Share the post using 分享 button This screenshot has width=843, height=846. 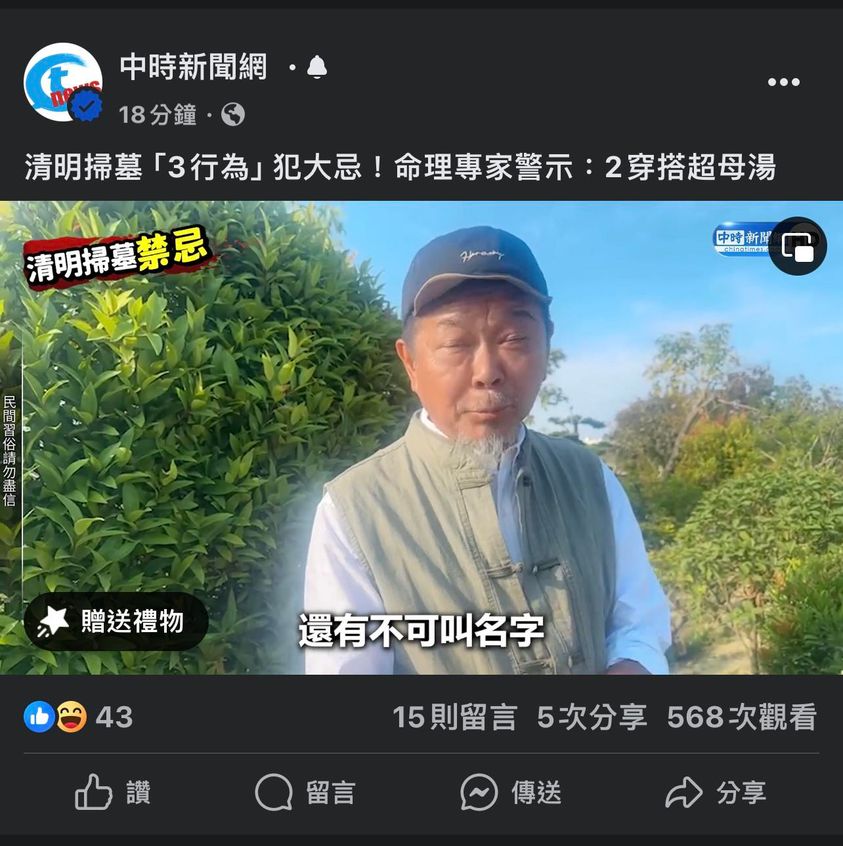[x=716, y=793]
